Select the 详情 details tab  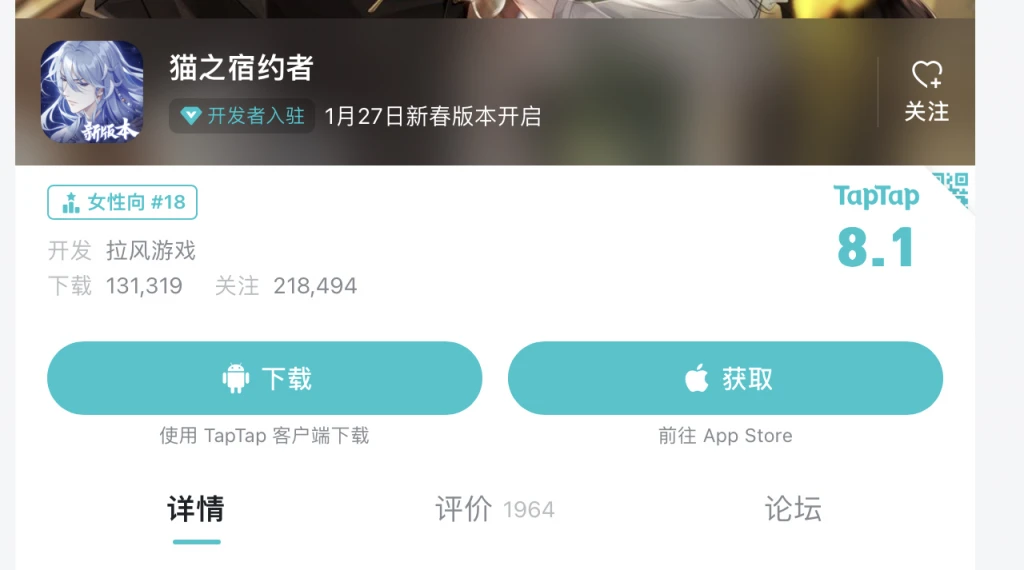pyautogui.click(x=196, y=509)
